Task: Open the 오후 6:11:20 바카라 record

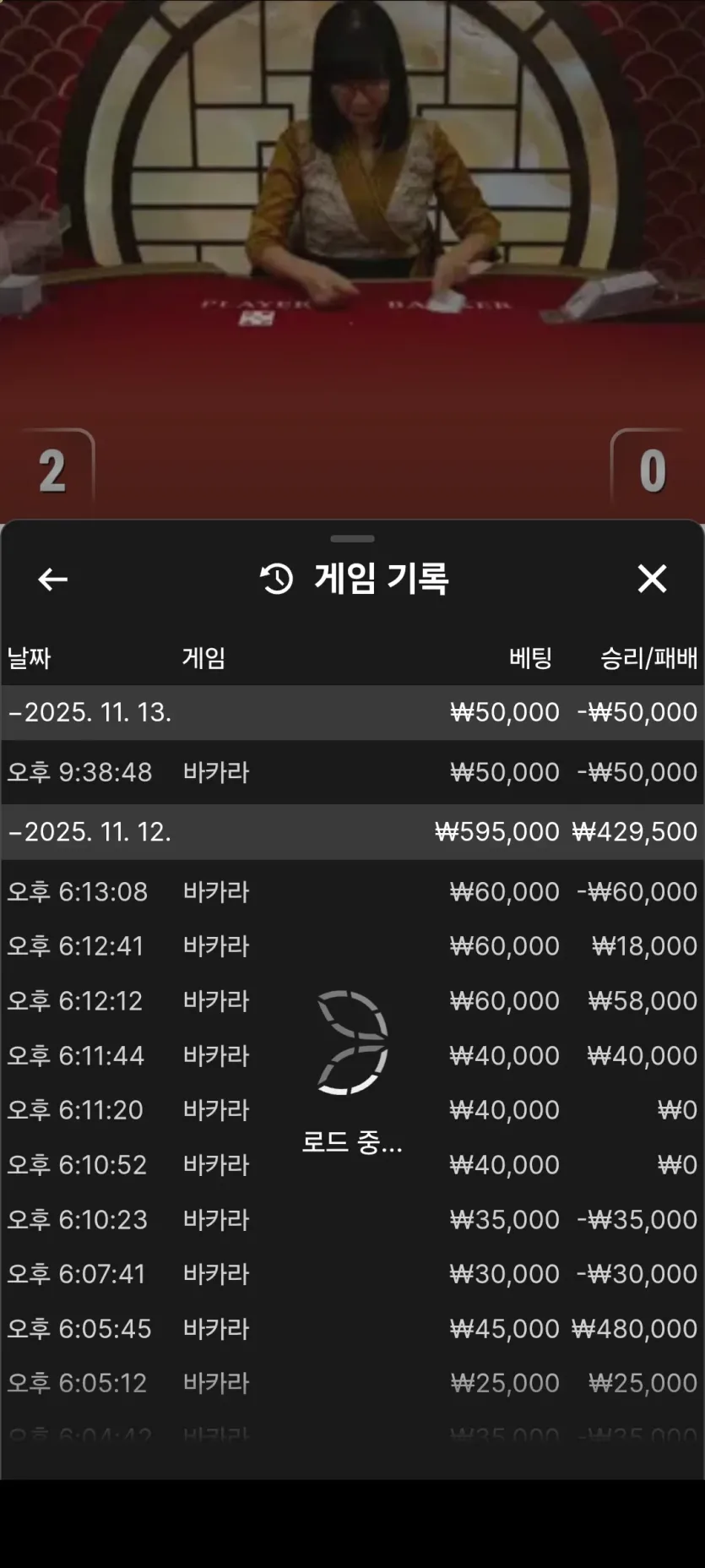Action: [352, 1109]
